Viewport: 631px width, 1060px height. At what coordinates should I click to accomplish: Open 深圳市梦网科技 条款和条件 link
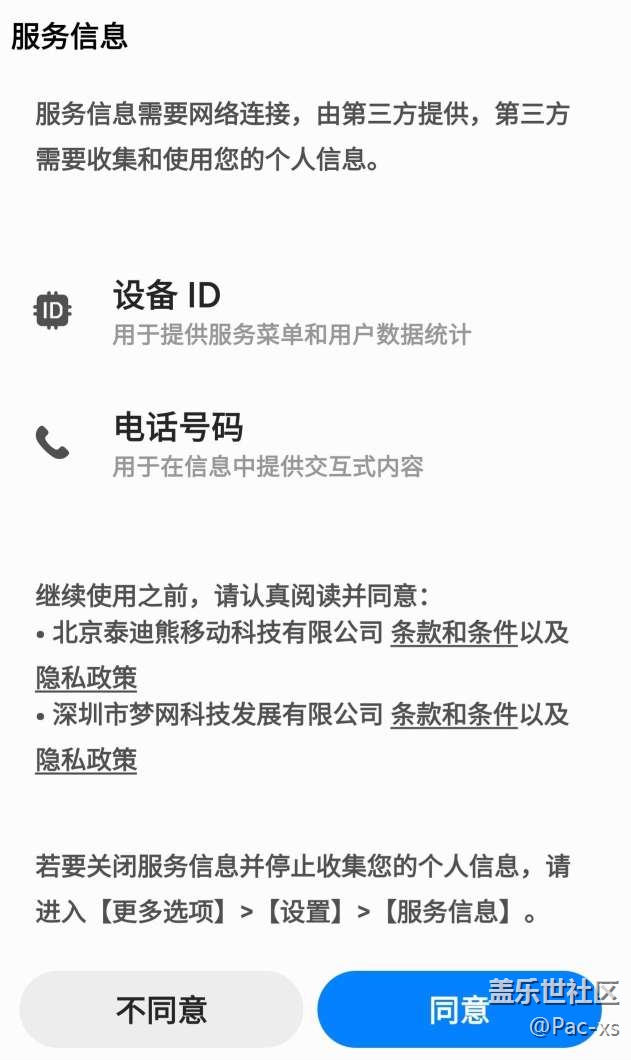point(453,714)
